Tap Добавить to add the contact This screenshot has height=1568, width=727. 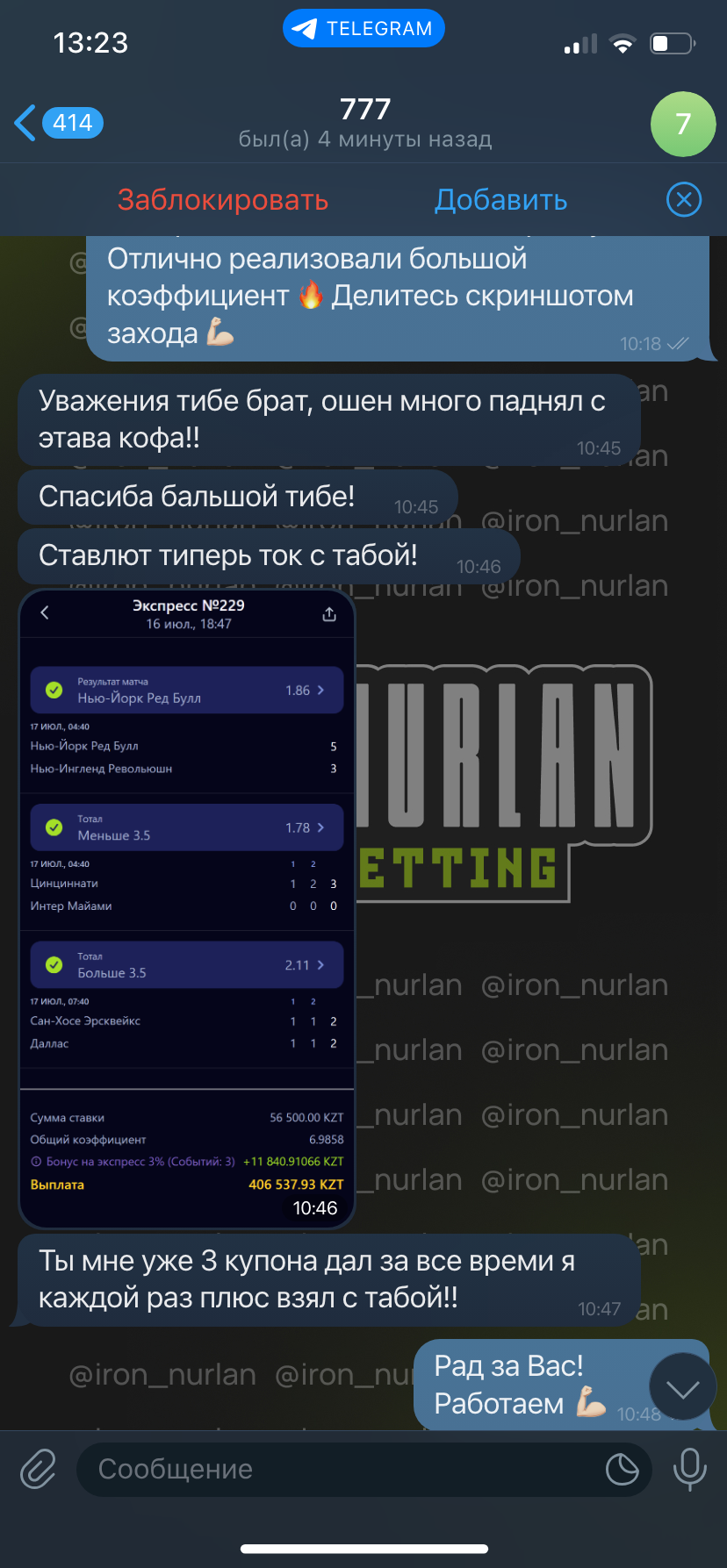[501, 200]
